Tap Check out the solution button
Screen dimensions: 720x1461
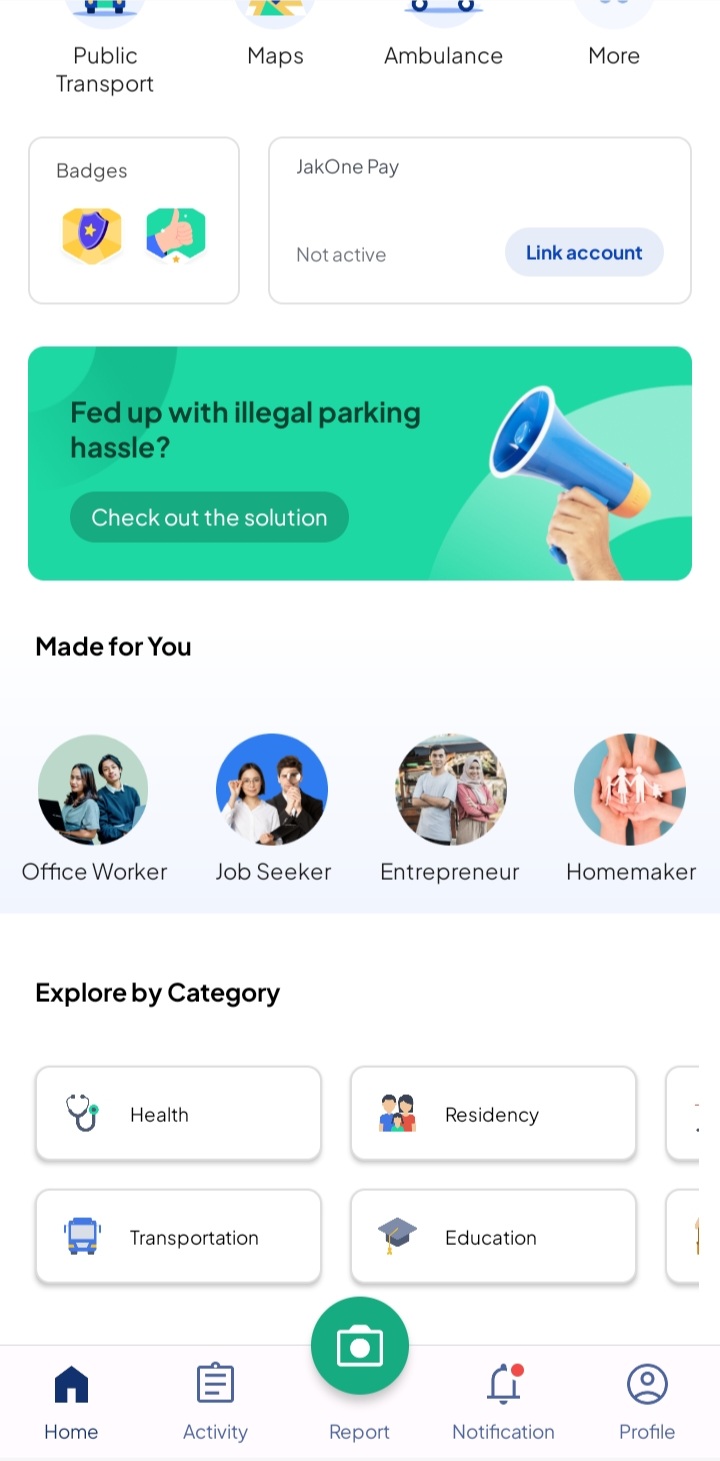click(209, 517)
